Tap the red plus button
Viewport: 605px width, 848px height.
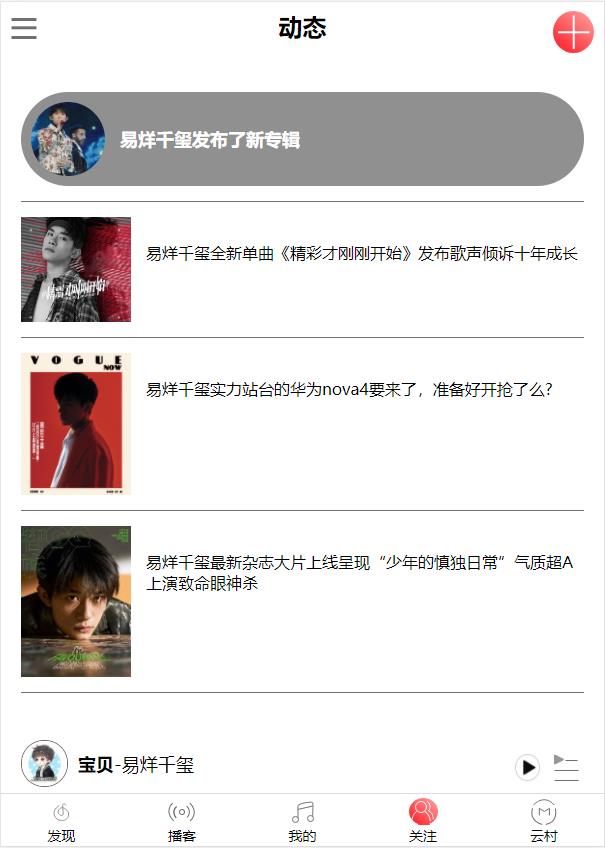[573, 32]
